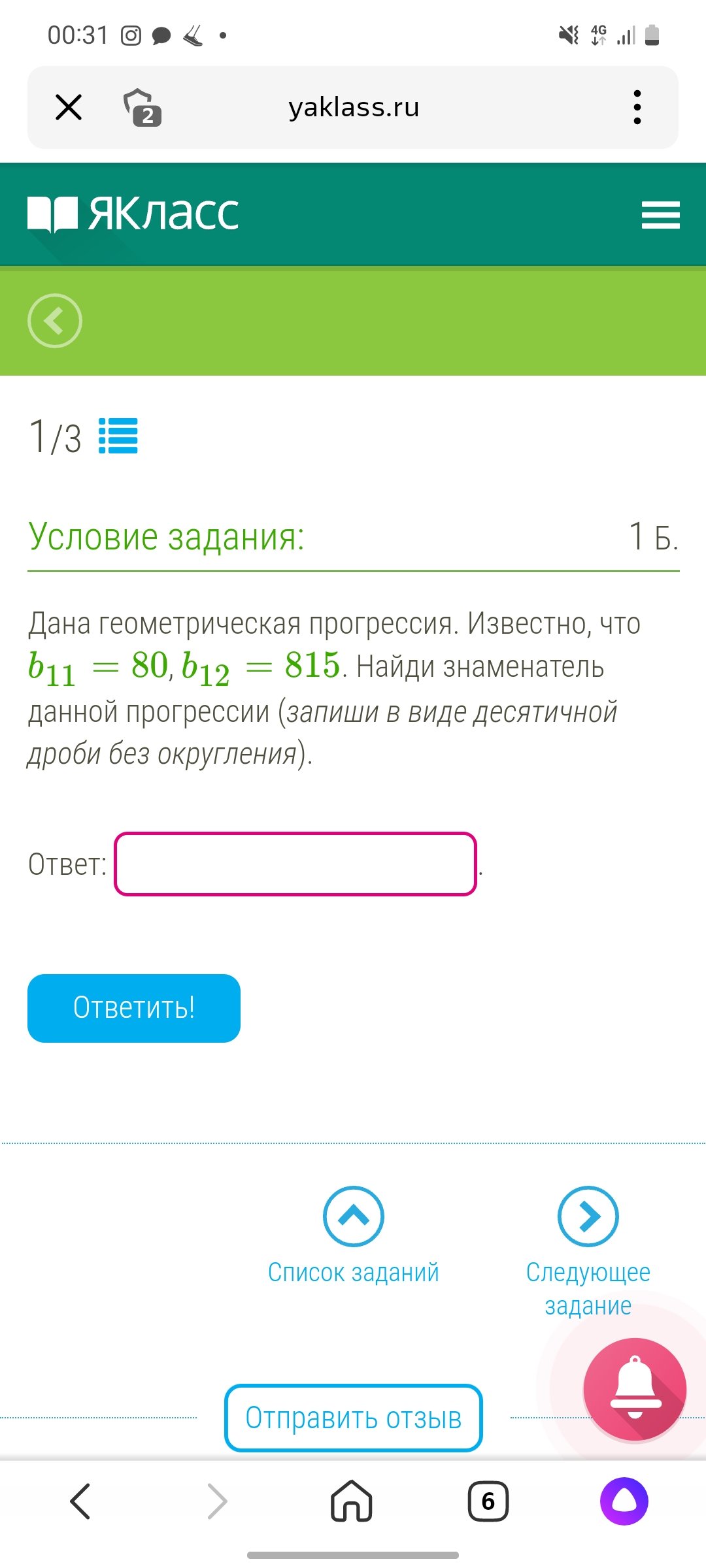Open the protection shield icon with badge 2

(143, 107)
